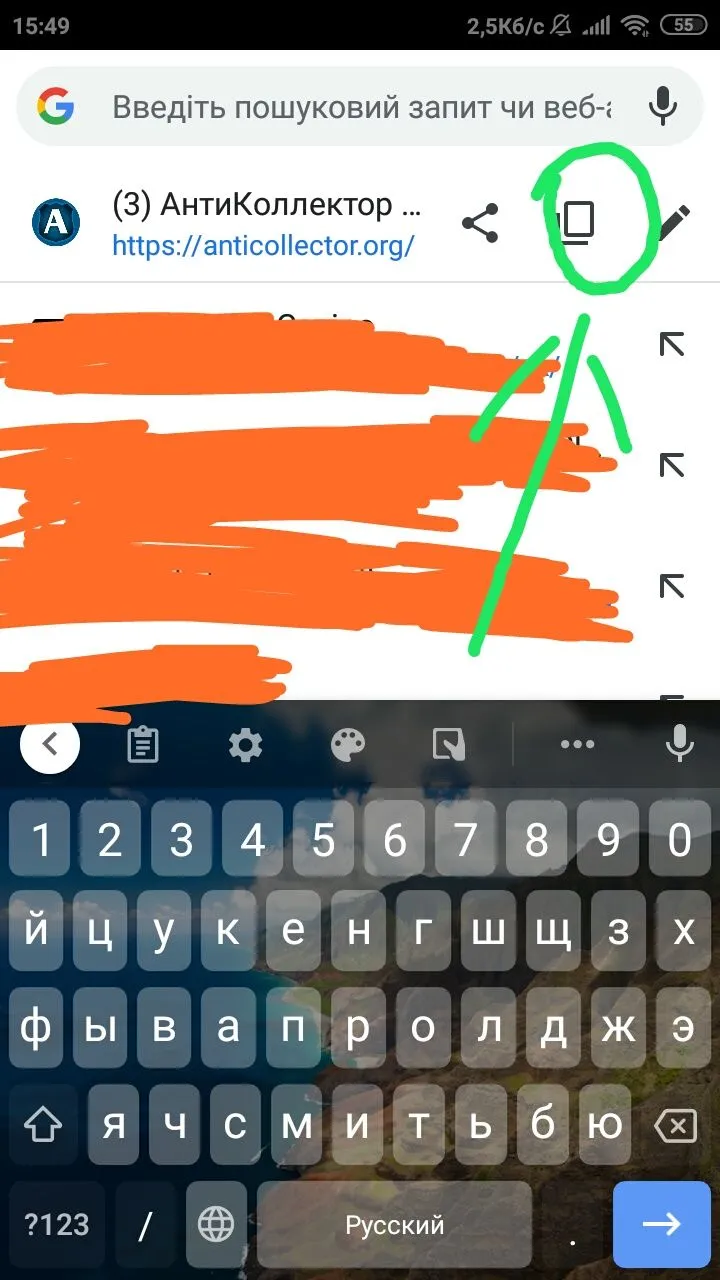The width and height of the screenshot is (720, 1280).
Task: Tap the backspace key
Action: click(675, 1127)
